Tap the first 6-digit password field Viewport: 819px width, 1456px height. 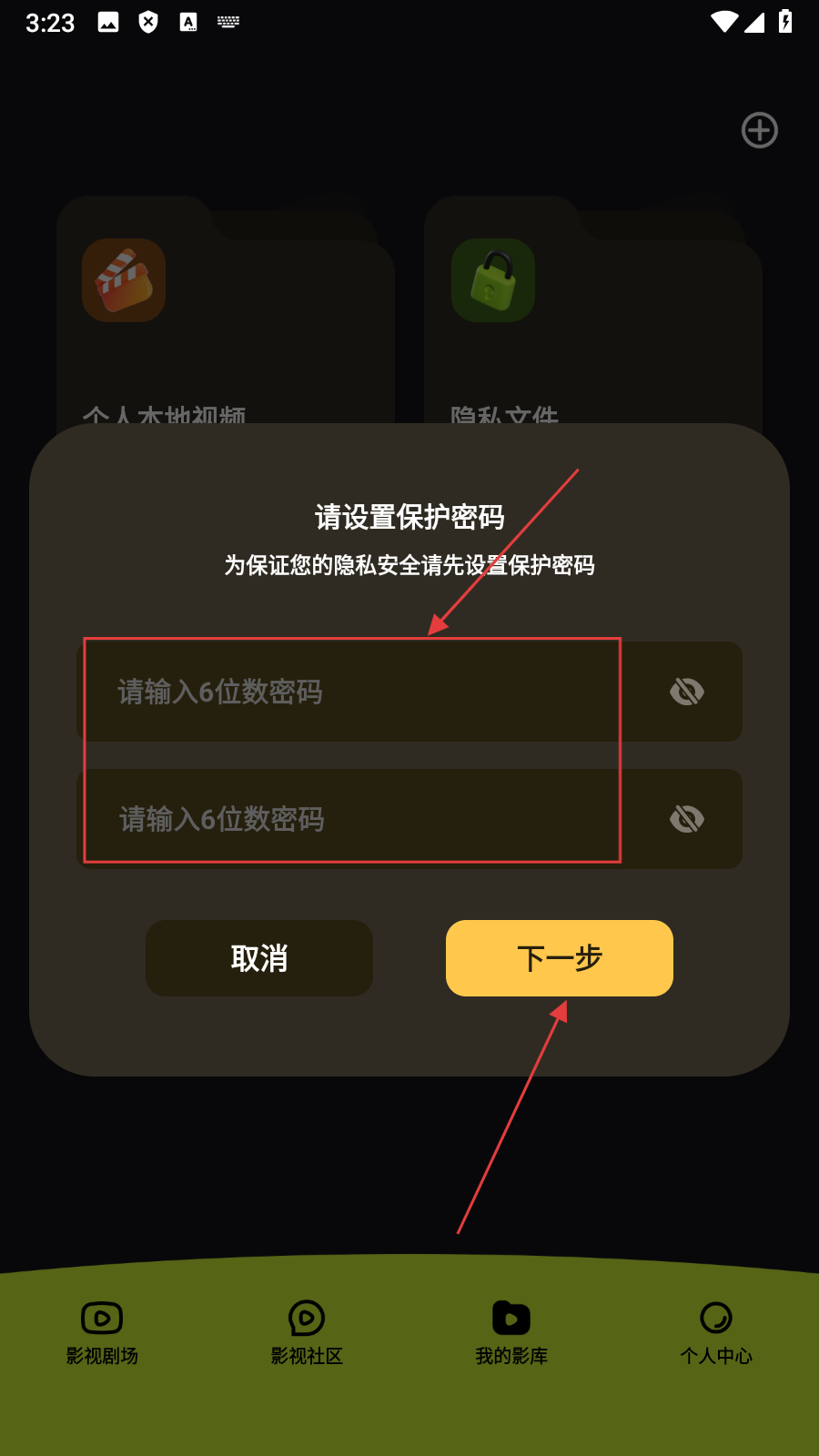[x=364, y=692]
